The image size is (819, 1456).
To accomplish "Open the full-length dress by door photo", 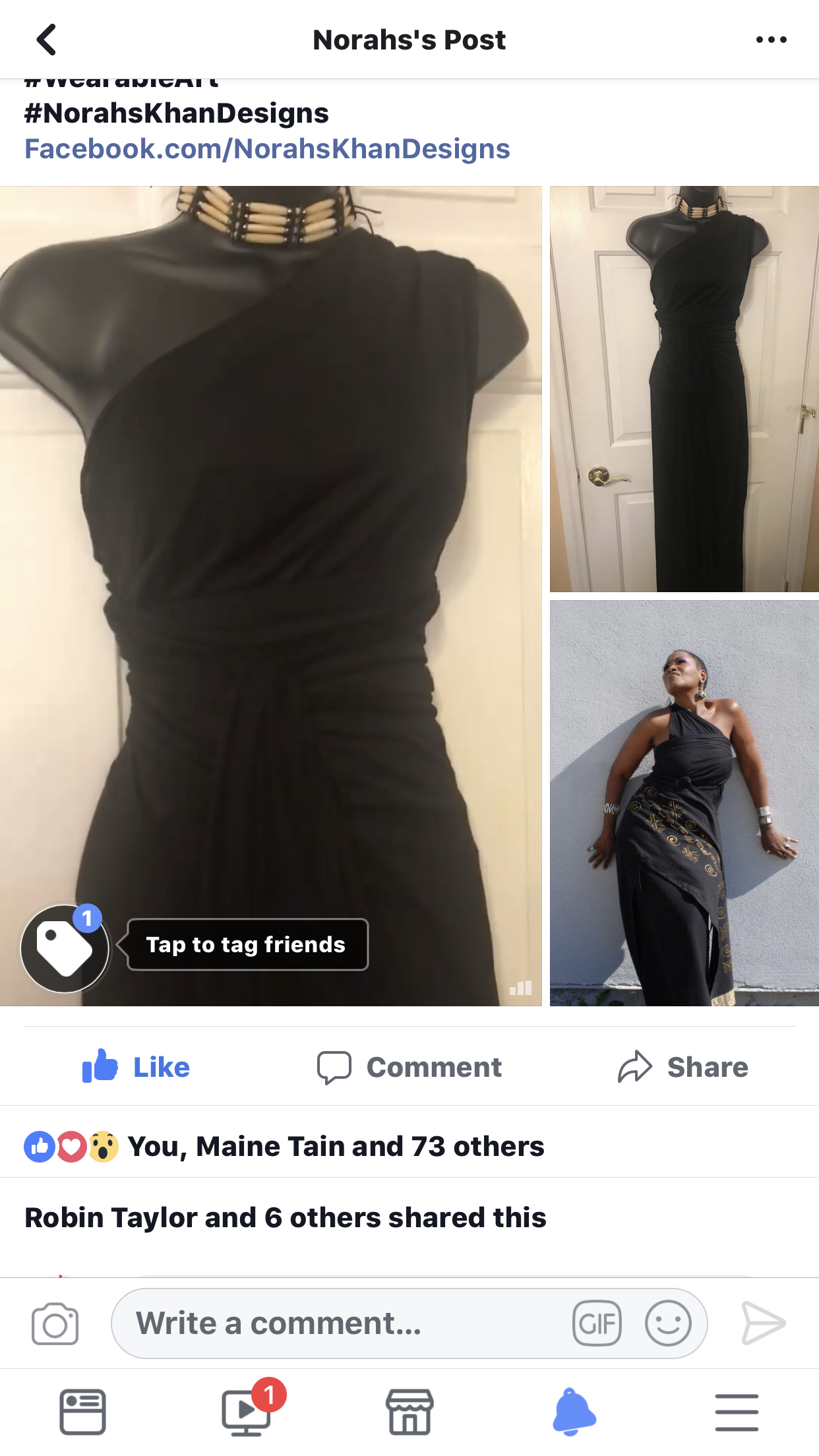I will tap(684, 389).
